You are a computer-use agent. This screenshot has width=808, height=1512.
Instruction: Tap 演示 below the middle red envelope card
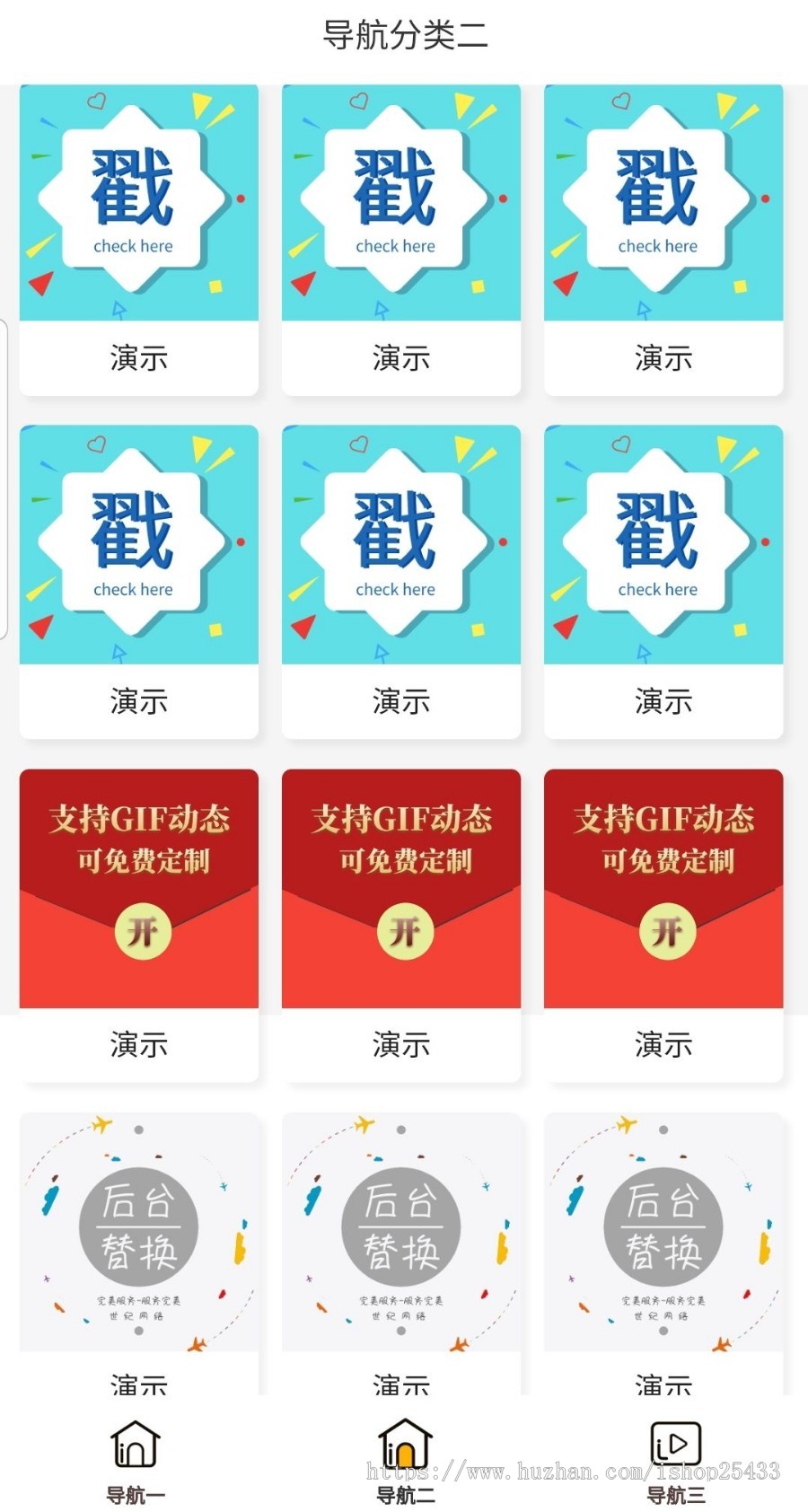tap(401, 1046)
